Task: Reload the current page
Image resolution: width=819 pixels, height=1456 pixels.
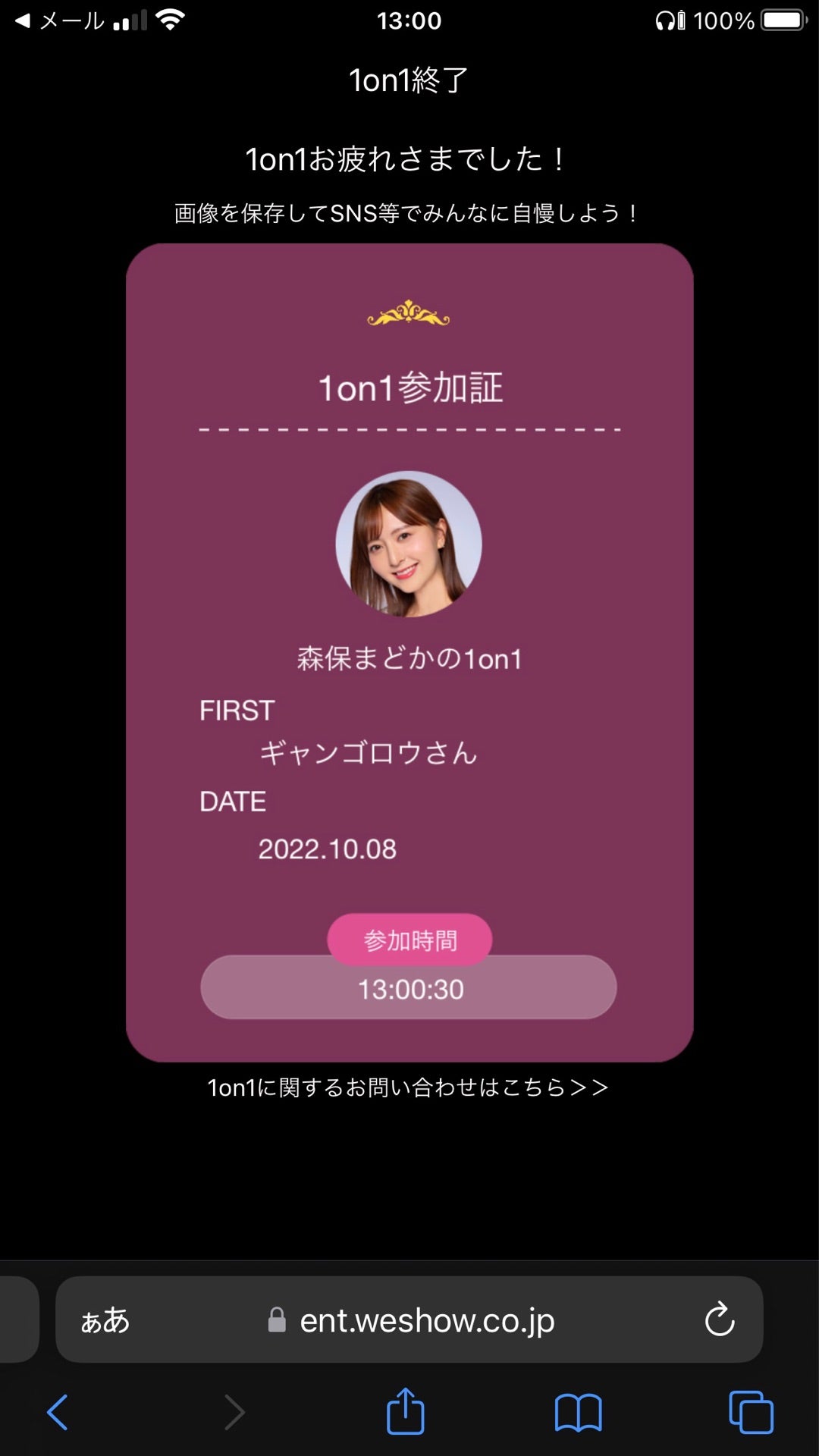Action: pyautogui.click(x=719, y=1319)
